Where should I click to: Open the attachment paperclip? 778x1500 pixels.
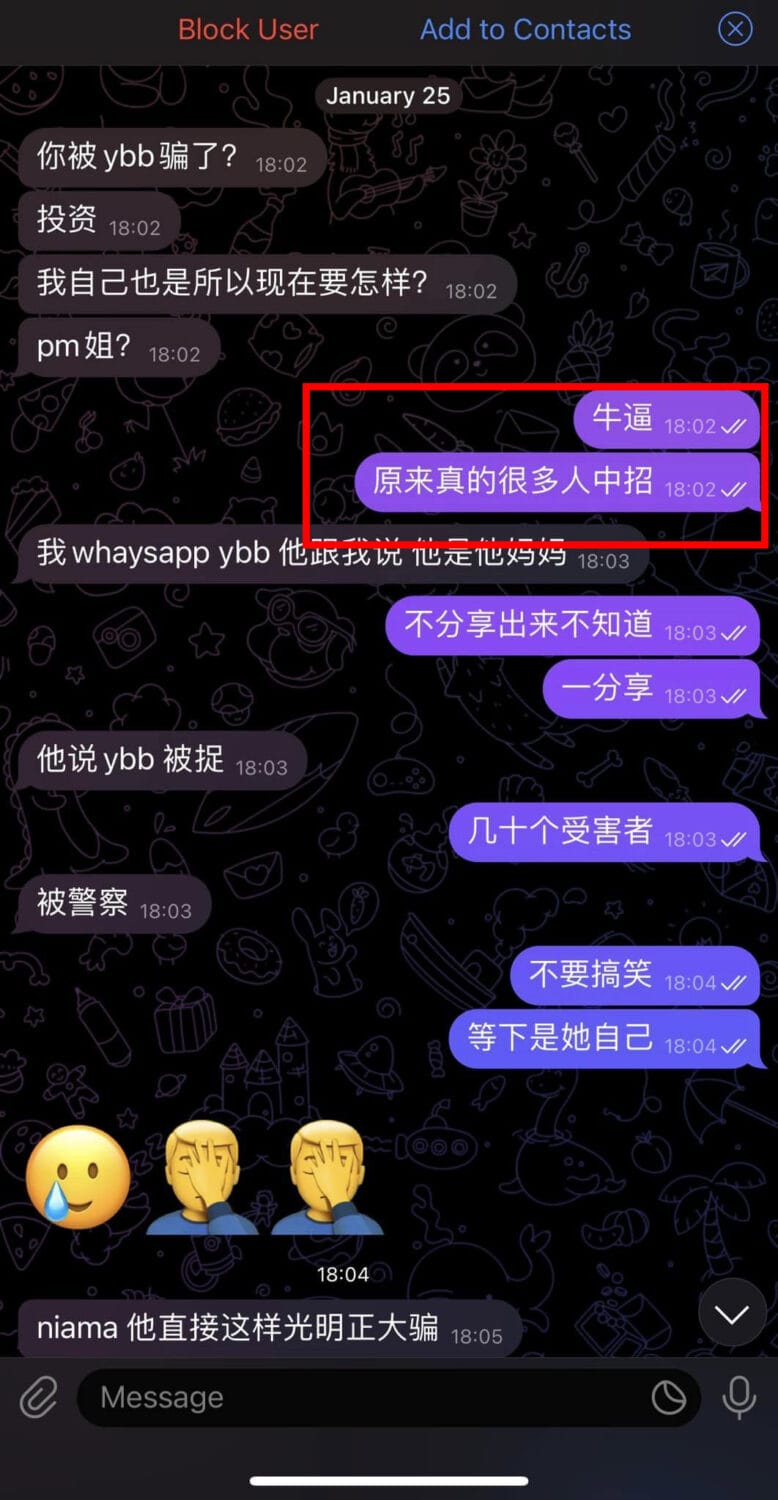coord(39,1397)
